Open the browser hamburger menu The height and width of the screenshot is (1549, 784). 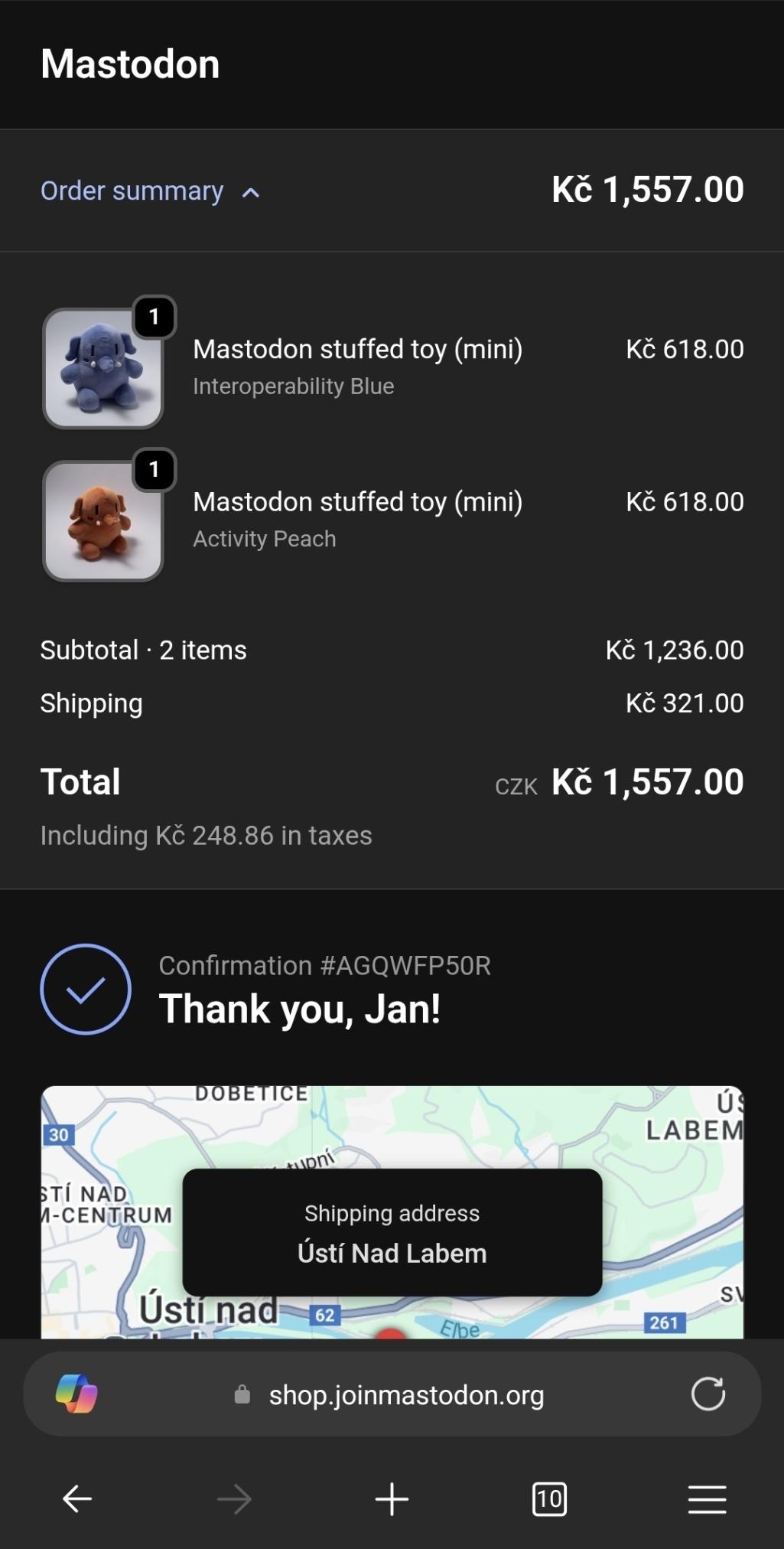click(x=707, y=1498)
